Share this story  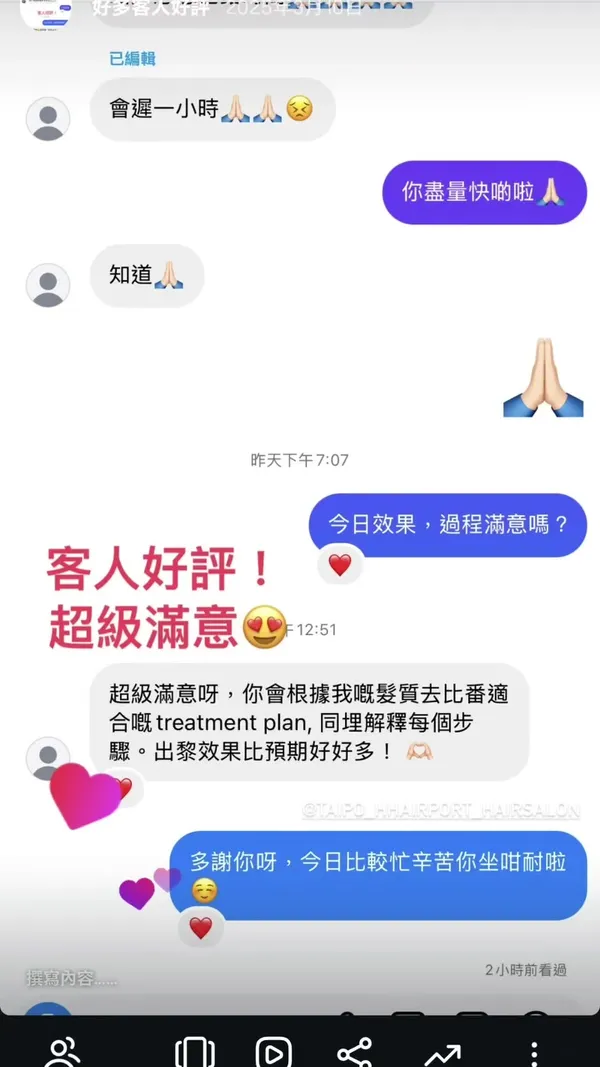point(354,1053)
